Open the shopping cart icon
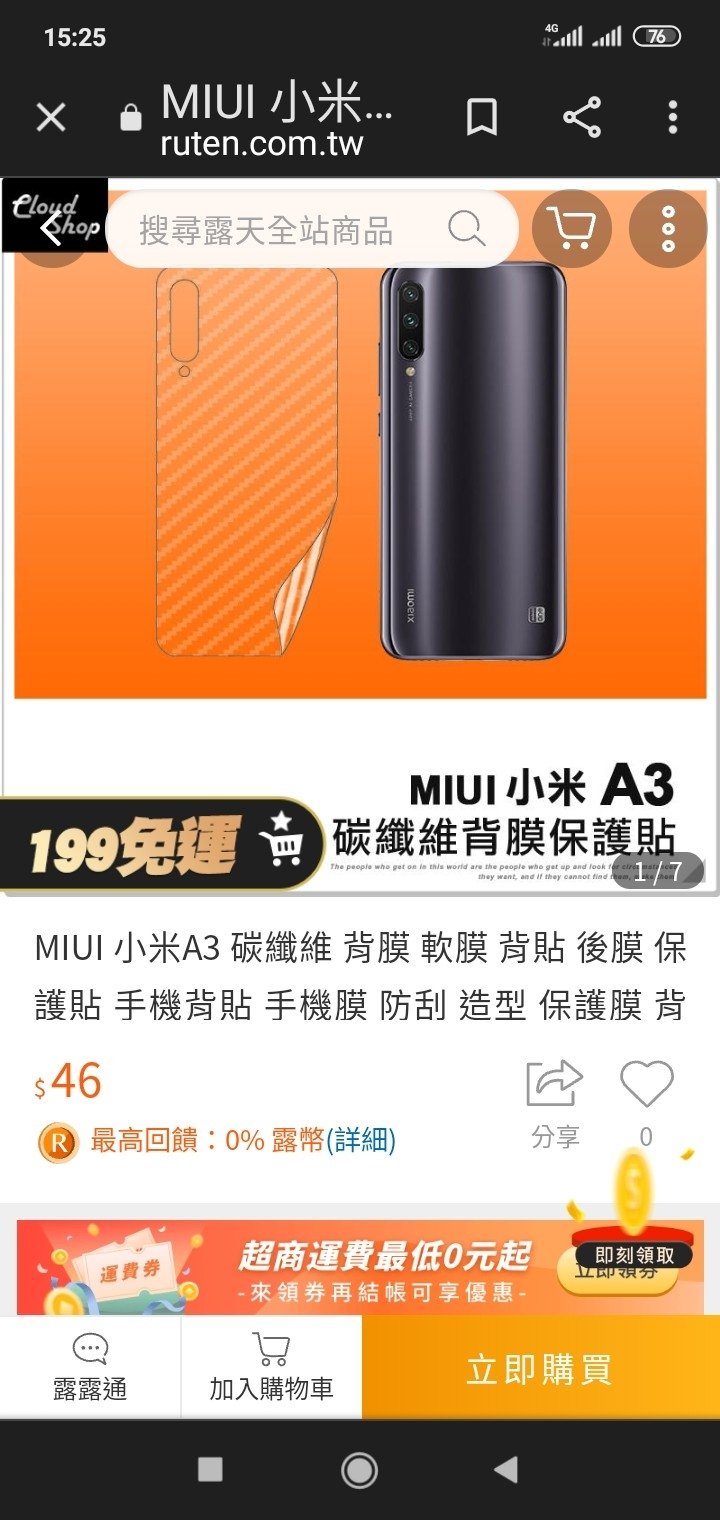The width and height of the screenshot is (720, 1520). coord(571,229)
